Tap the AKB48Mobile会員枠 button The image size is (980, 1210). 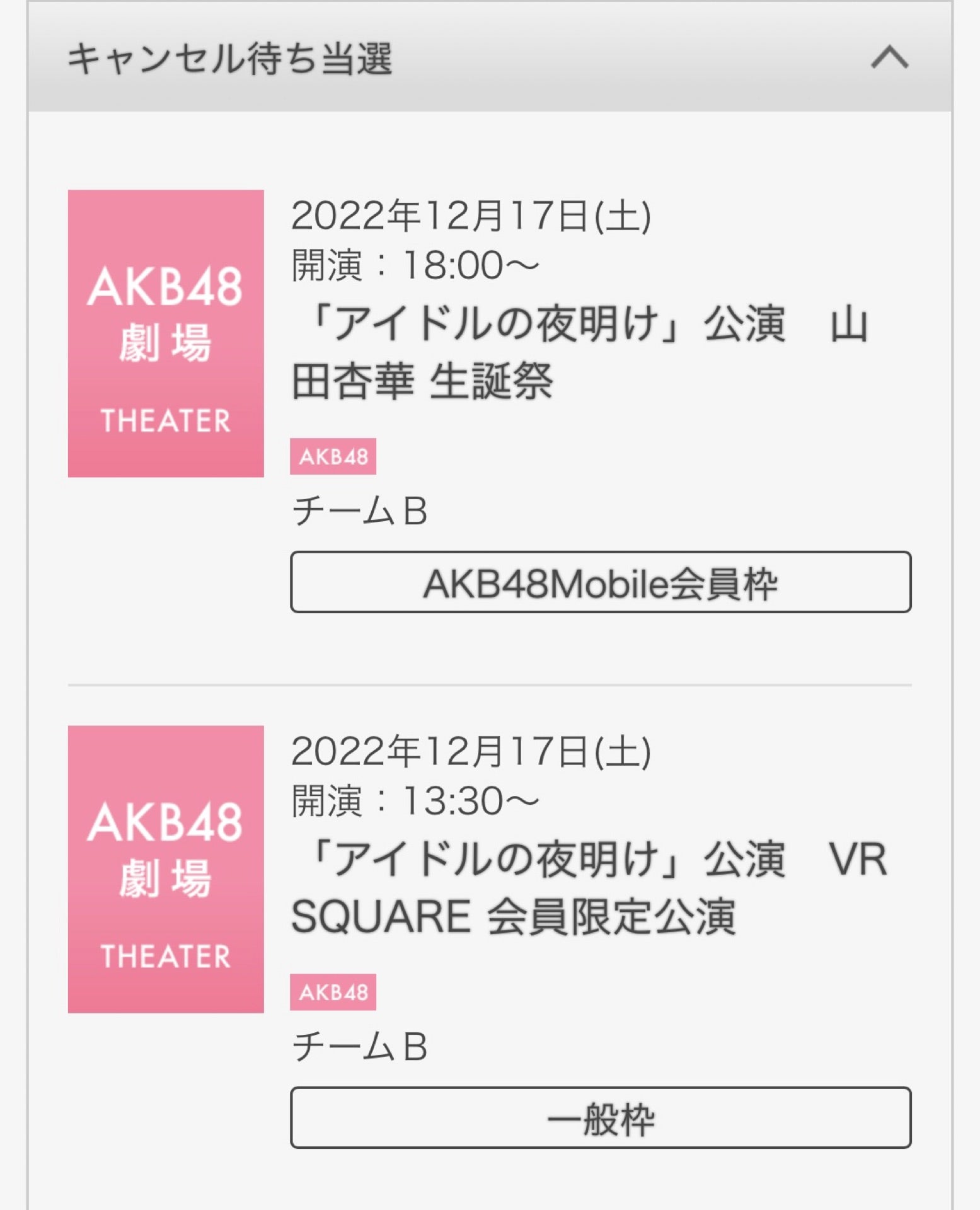point(600,582)
